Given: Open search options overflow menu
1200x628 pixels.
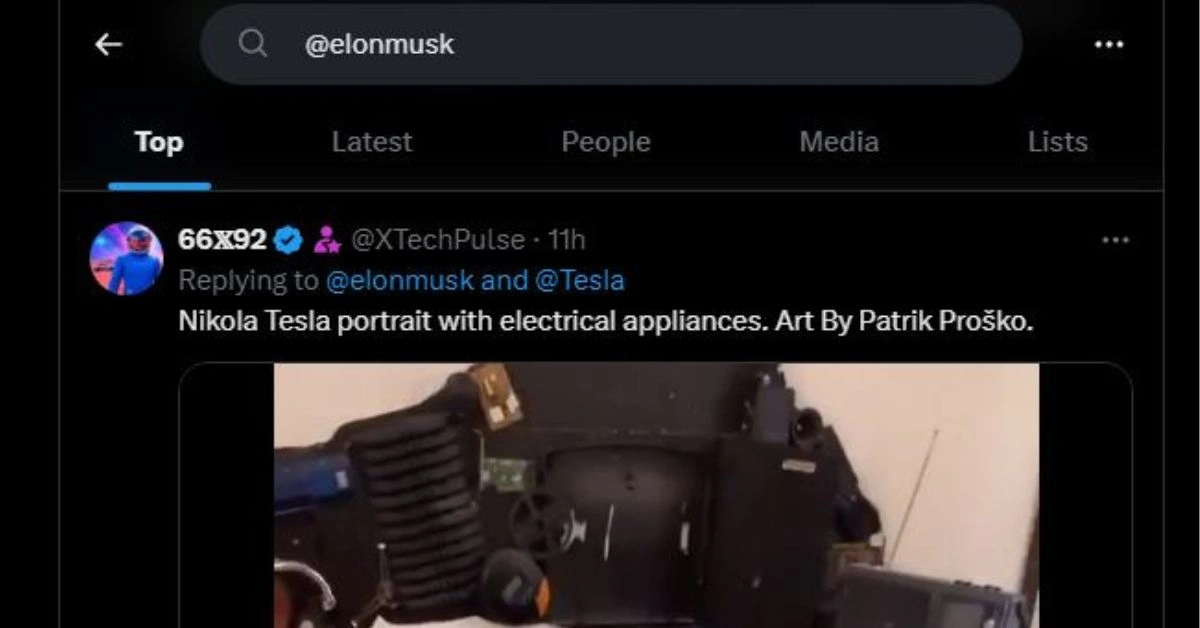Looking at the screenshot, I should click(1109, 45).
